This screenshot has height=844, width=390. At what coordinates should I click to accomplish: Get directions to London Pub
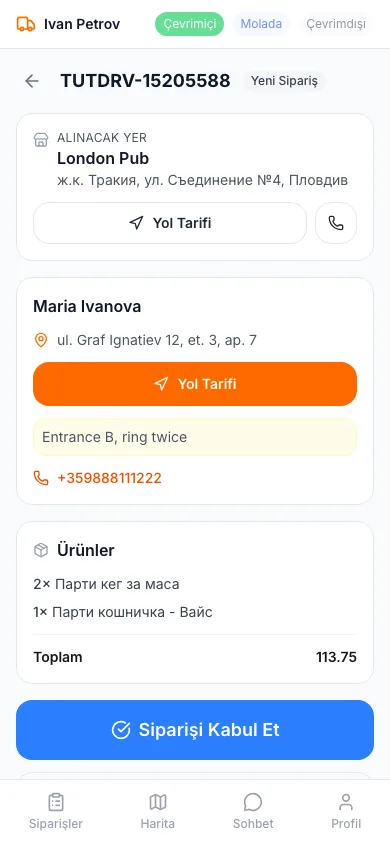tap(170, 223)
